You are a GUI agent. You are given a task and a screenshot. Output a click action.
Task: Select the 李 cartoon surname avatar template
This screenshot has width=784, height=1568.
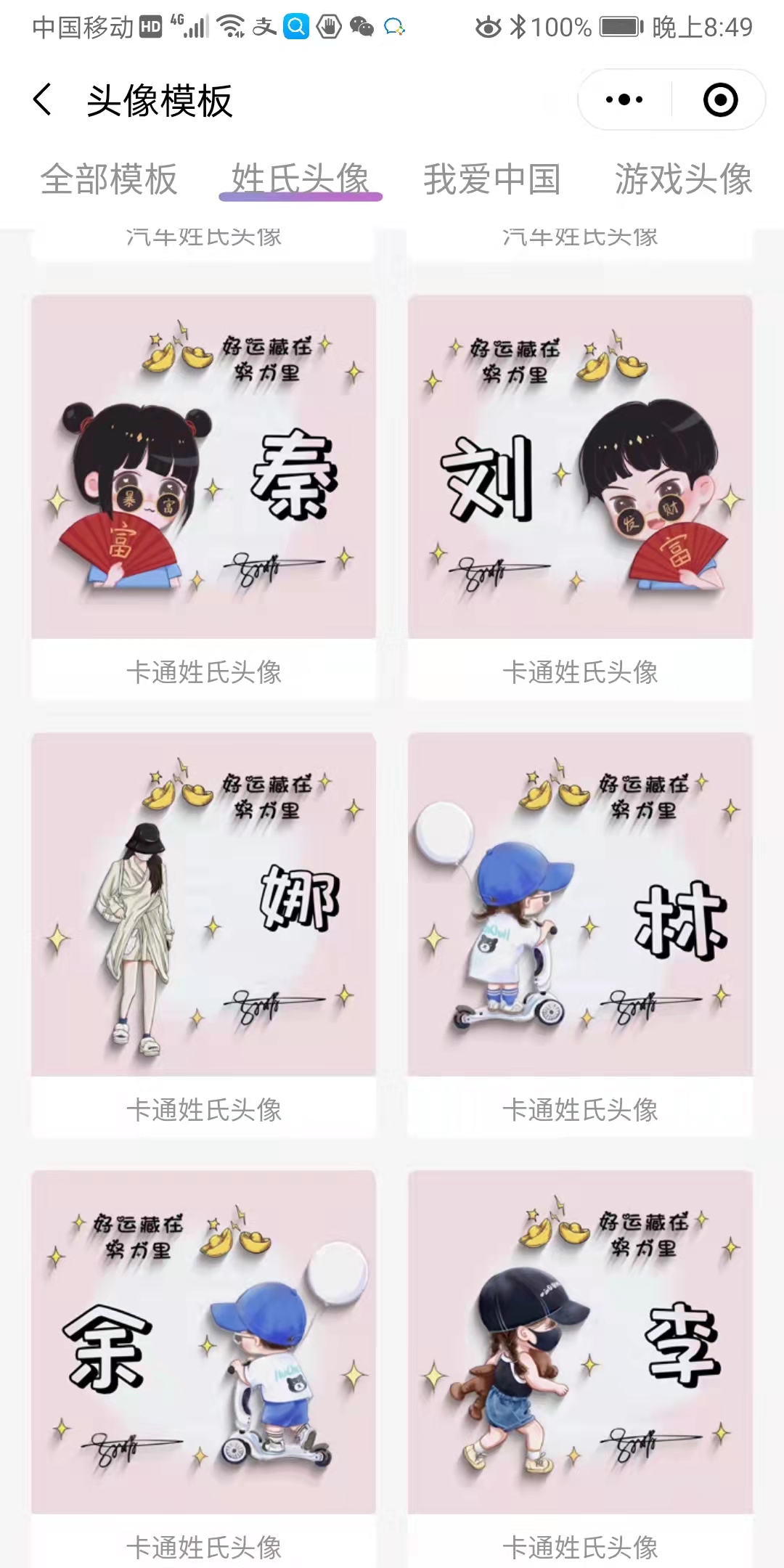coord(580,1342)
